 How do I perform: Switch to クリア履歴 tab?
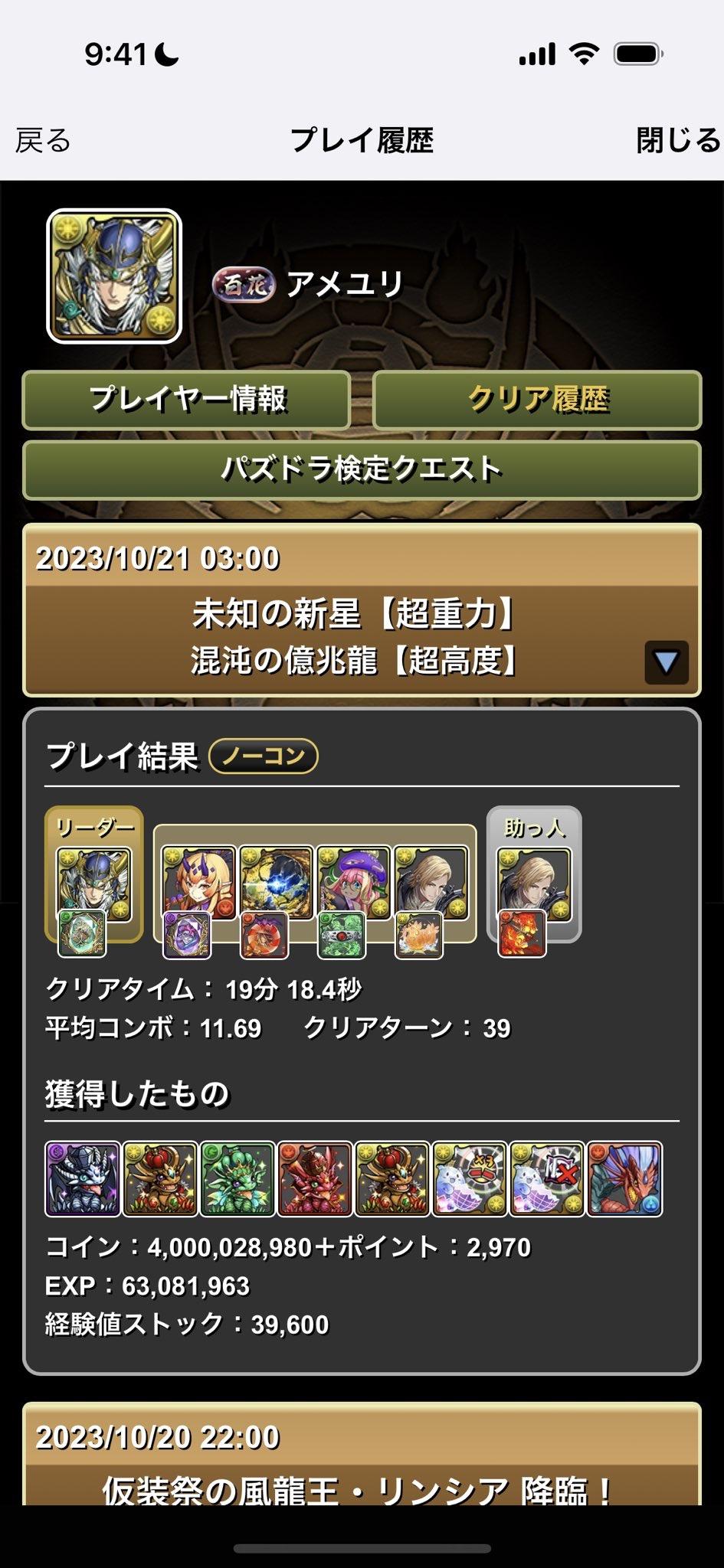(537, 400)
